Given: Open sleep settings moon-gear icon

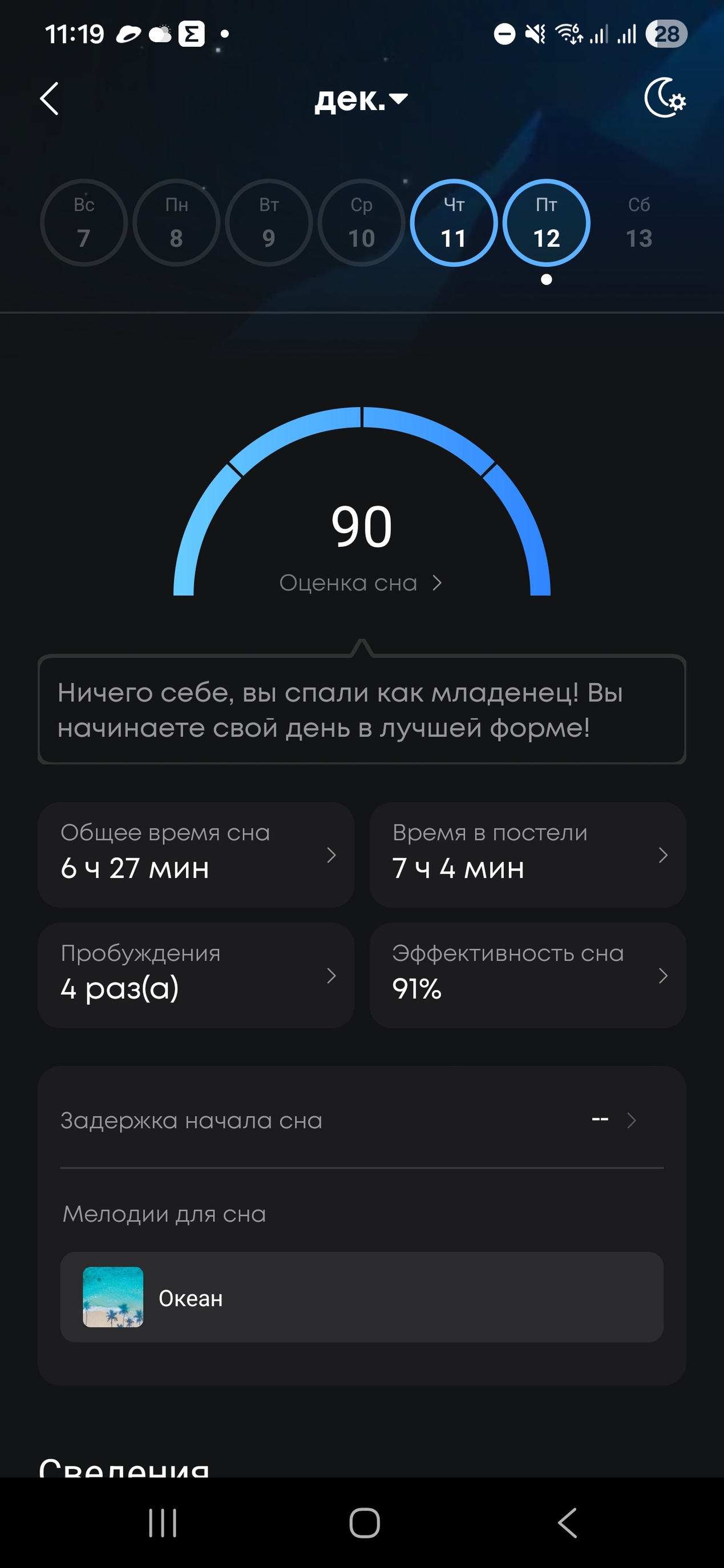Looking at the screenshot, I should (x=664, y=99).
